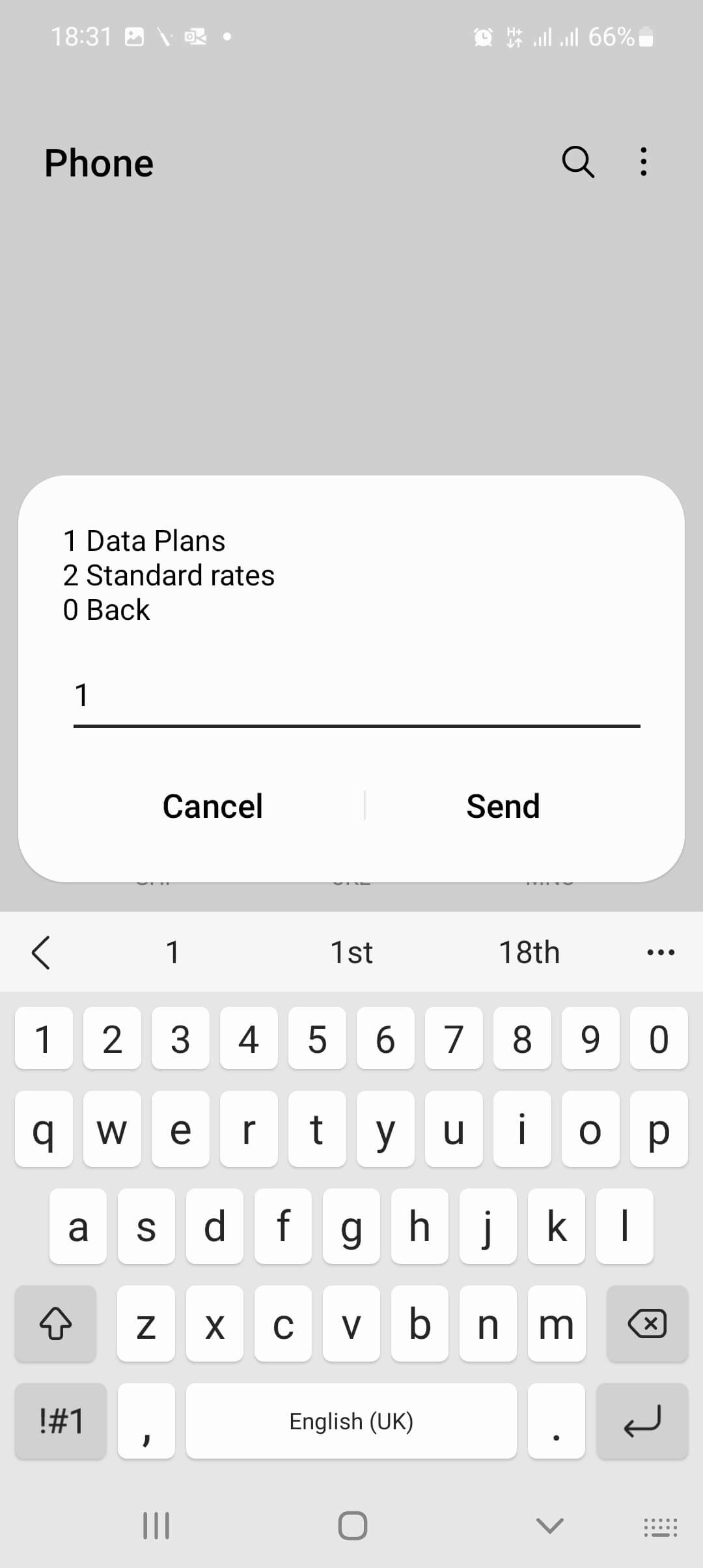Delete the last character with backspace
Screen dimensions: 703x1568
click(647, 1323)
